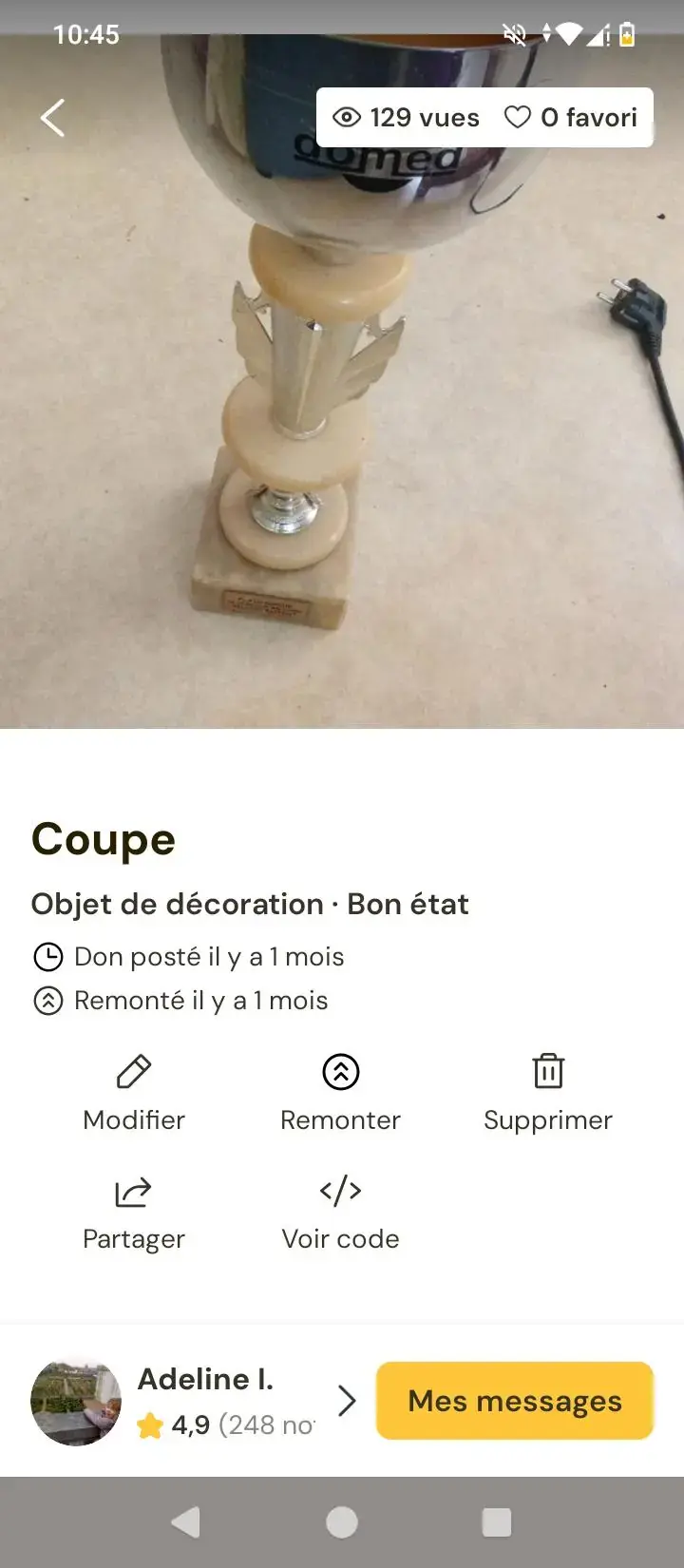Open Mes messages
Viewport: 684px width, 1568px height.
click(515, 1401)
